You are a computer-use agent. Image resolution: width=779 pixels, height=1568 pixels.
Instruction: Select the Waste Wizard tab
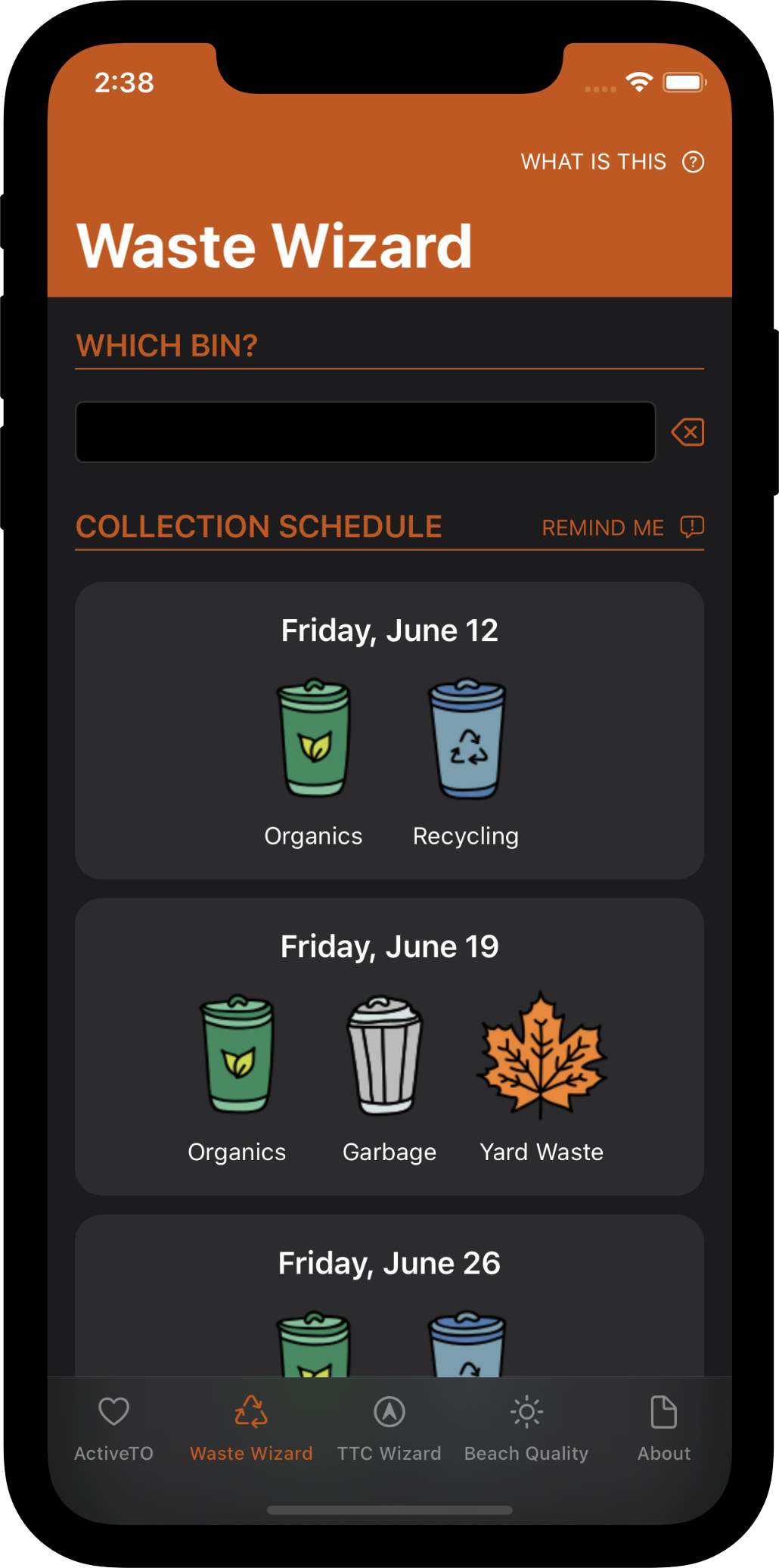251,1428
